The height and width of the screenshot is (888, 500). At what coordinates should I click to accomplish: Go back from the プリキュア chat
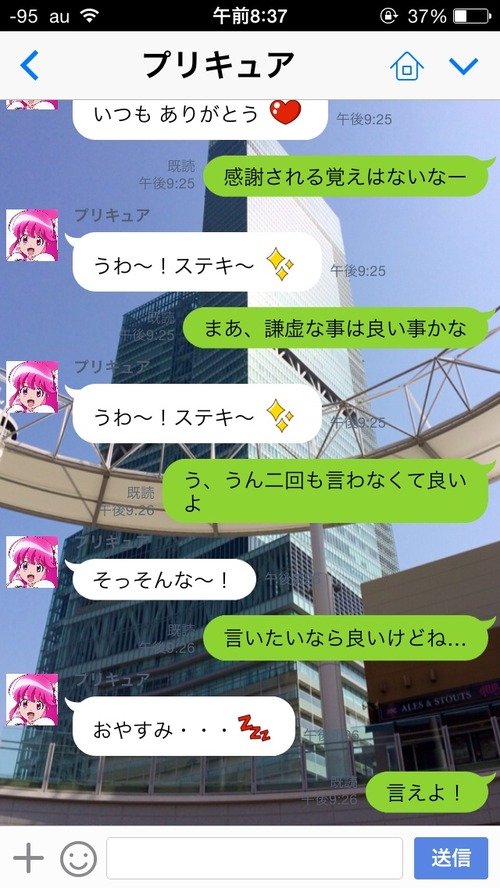(29, 65)
